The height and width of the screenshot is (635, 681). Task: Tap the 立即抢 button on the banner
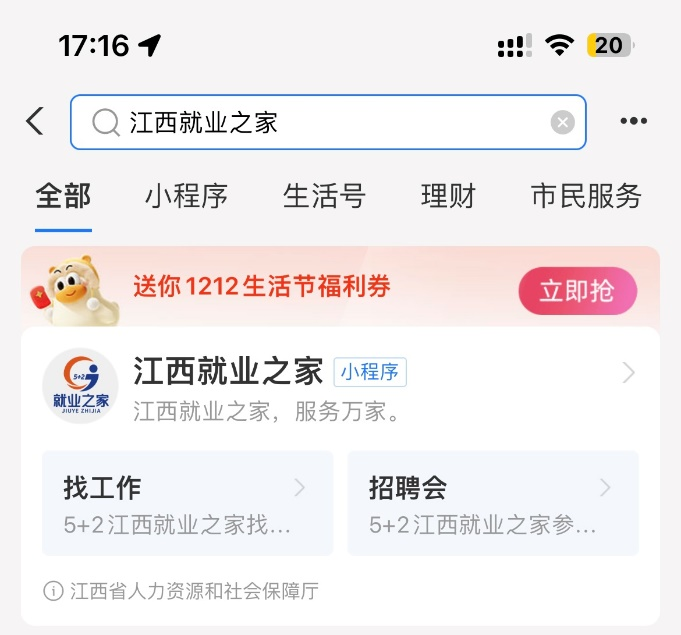click(577, 292)
